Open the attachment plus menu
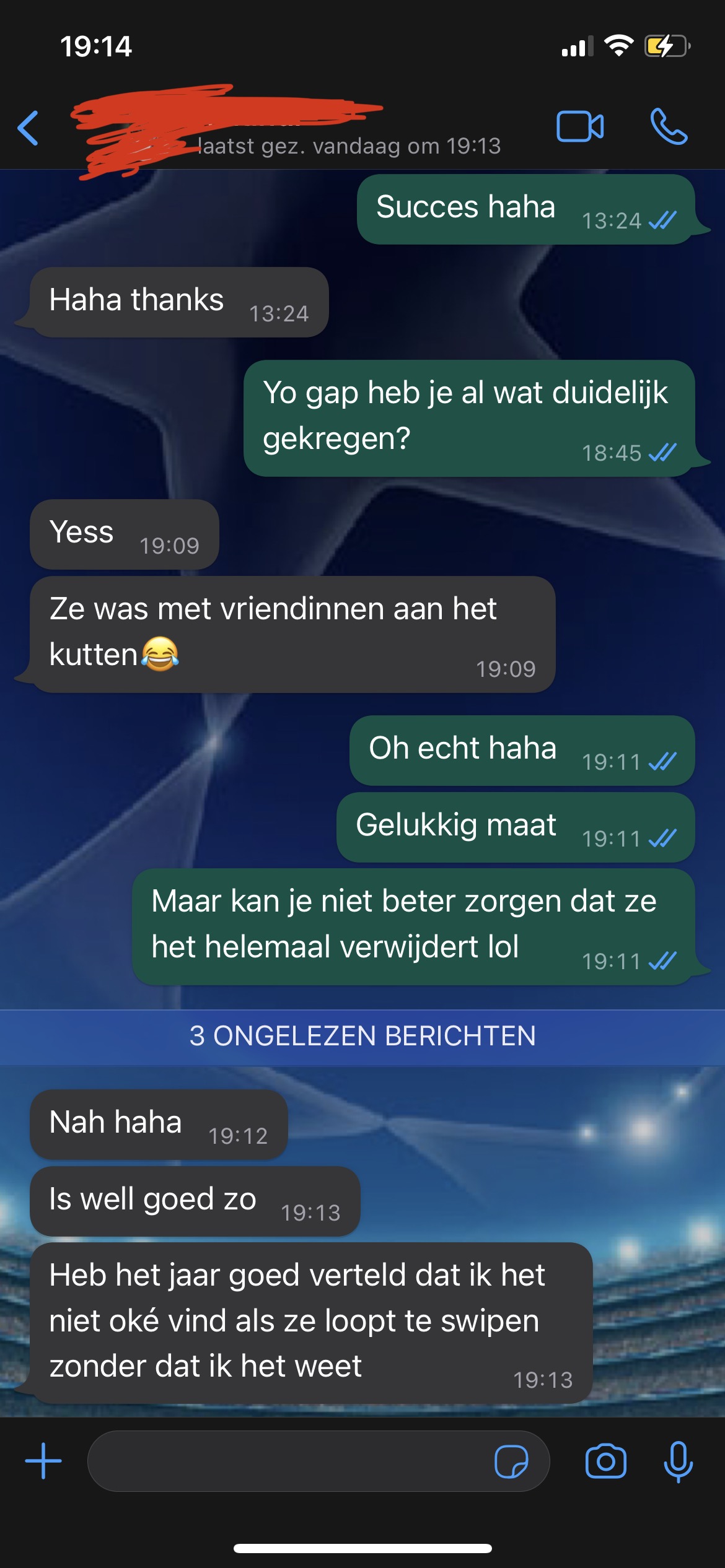 (x=43, y=1461)
